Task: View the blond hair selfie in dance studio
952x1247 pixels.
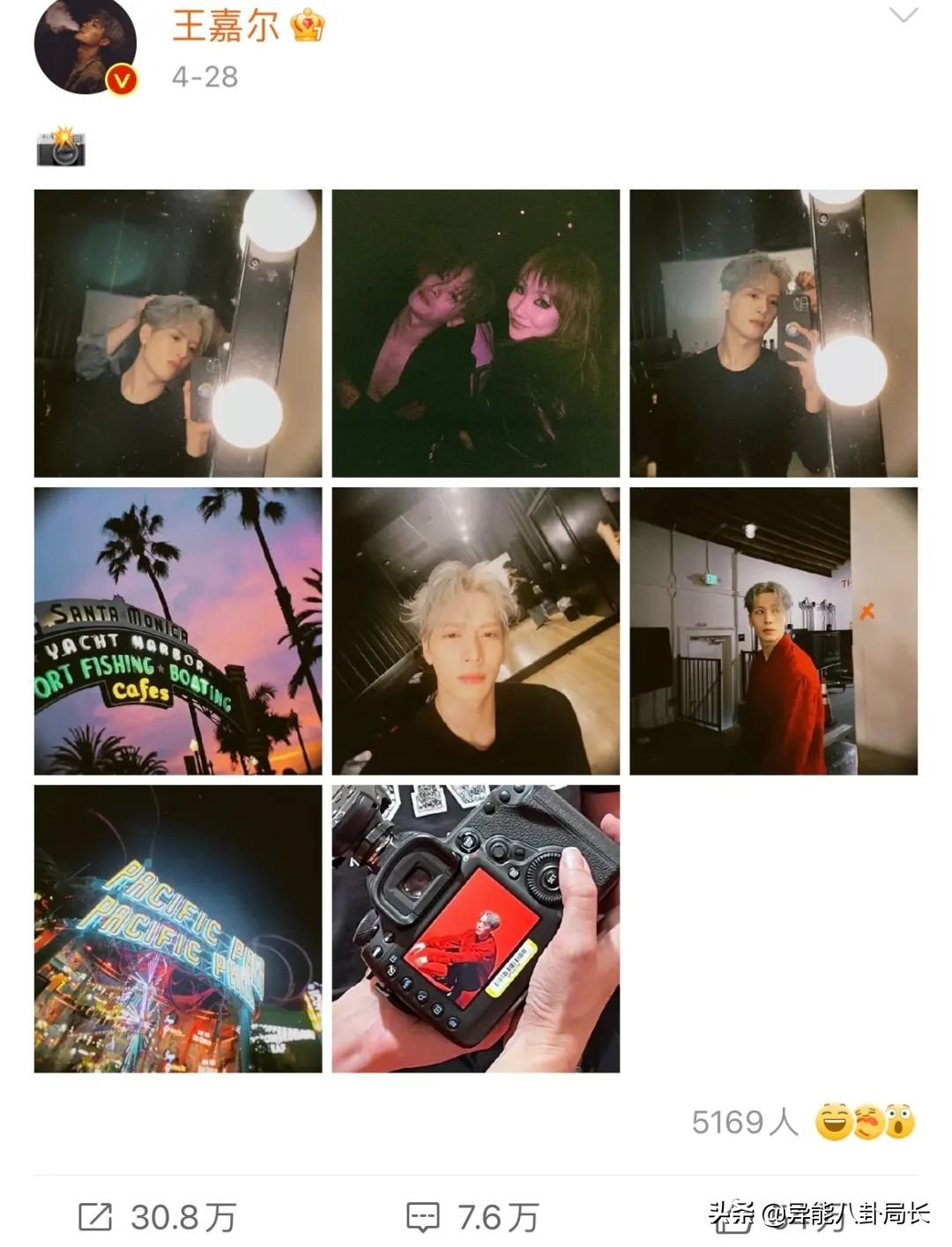Action: [x=475, y=631]
